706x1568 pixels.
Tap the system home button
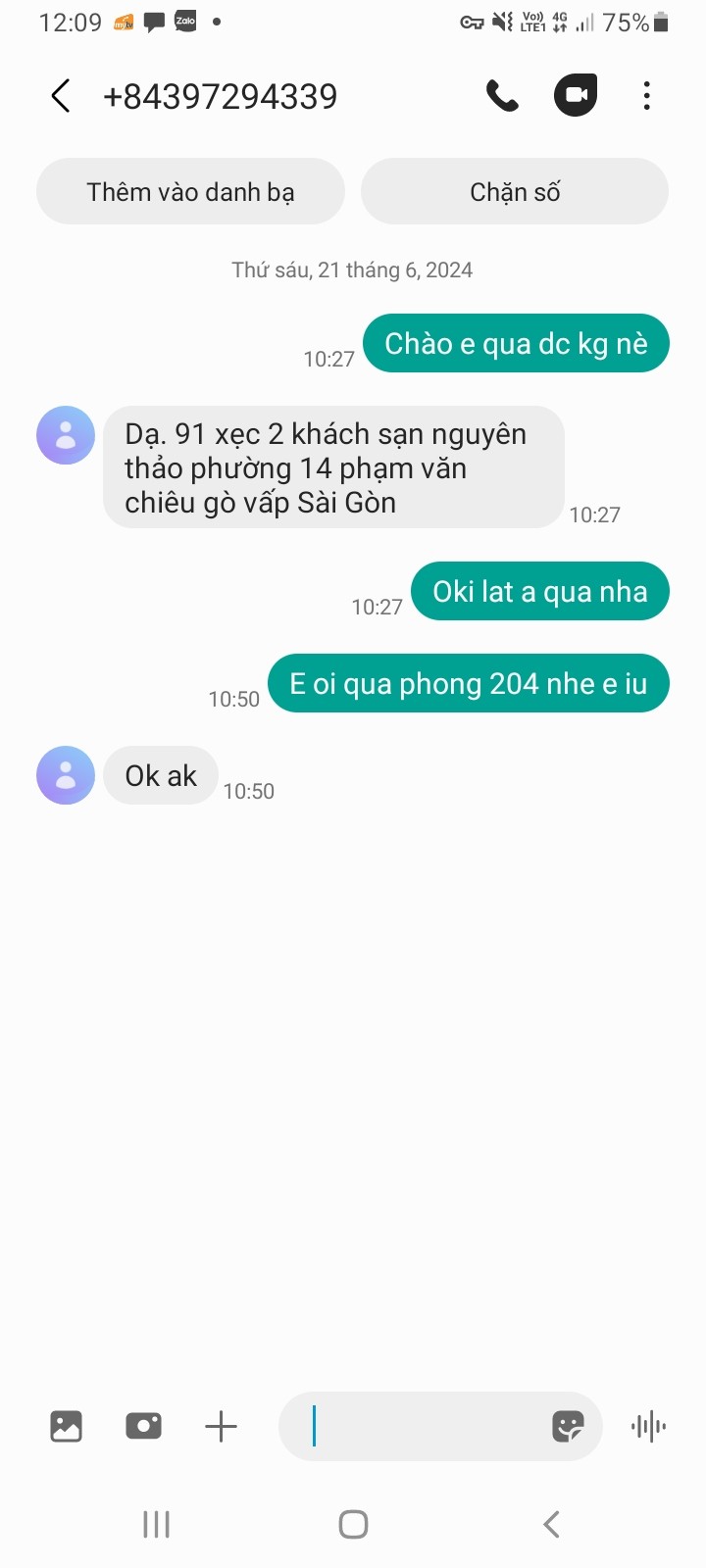pos(353,1524)
